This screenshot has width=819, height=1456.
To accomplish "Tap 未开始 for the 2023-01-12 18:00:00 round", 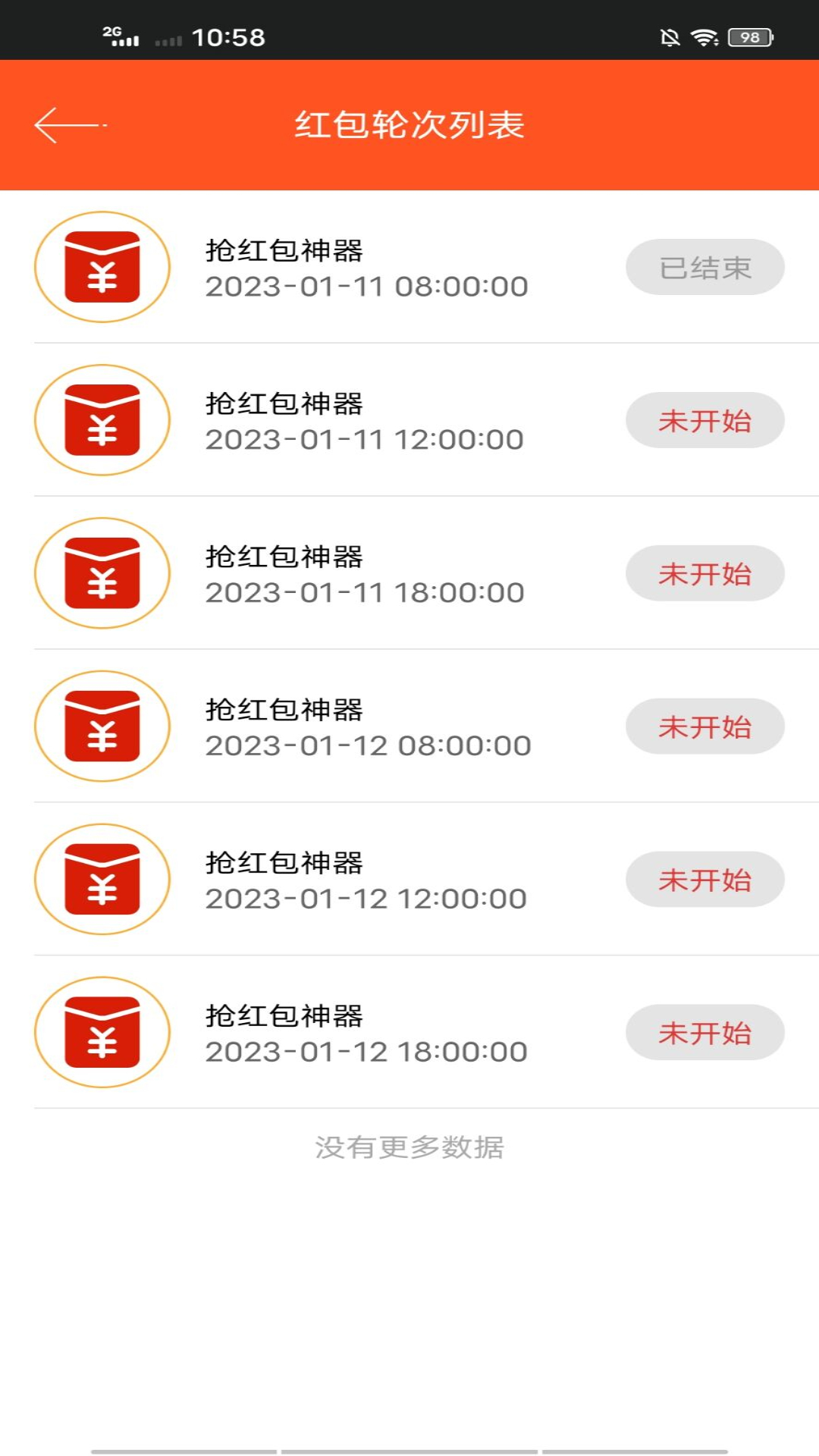I will point(704,1034).
